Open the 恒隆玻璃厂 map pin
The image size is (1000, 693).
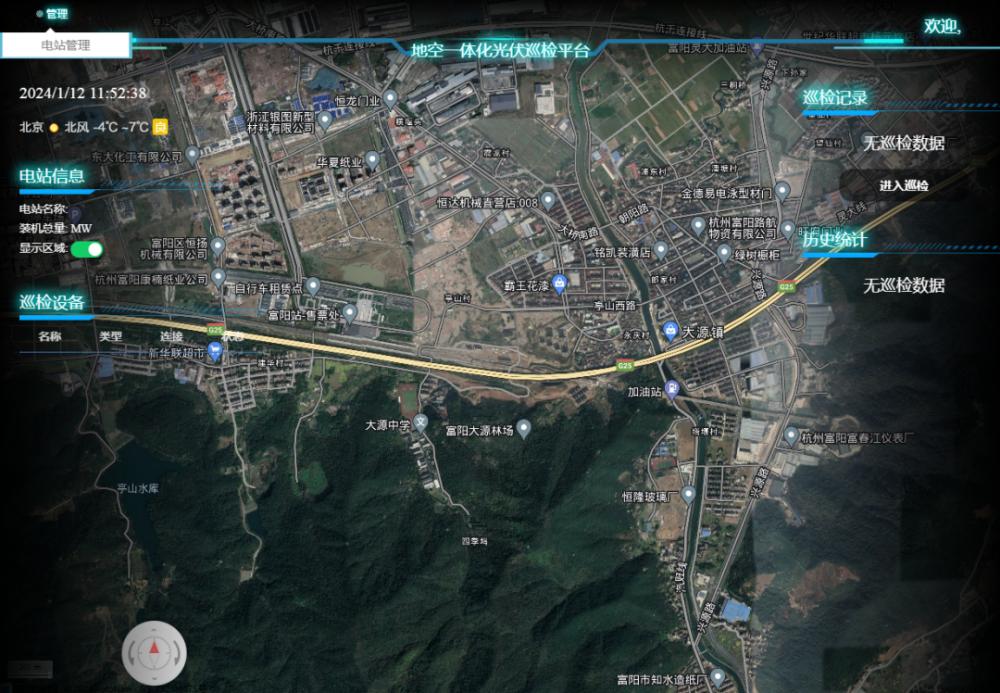[x=688, y=494]
